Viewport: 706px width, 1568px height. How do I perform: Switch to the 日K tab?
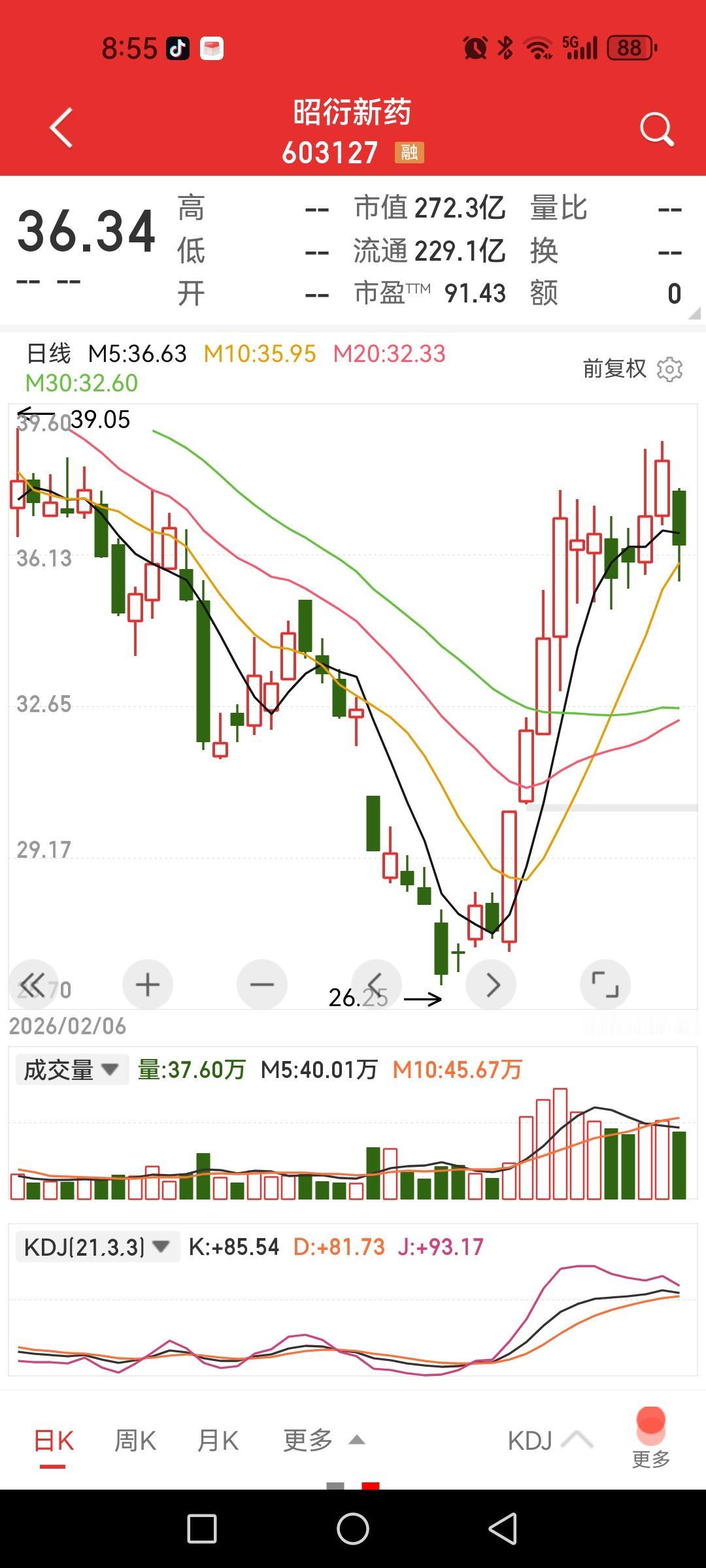tap(54, 1441)
